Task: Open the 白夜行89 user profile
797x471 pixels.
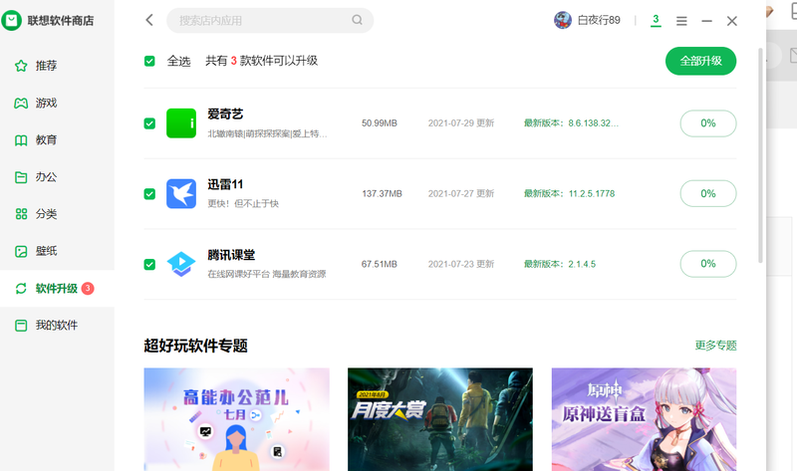Action: click(x=588, y=20)
